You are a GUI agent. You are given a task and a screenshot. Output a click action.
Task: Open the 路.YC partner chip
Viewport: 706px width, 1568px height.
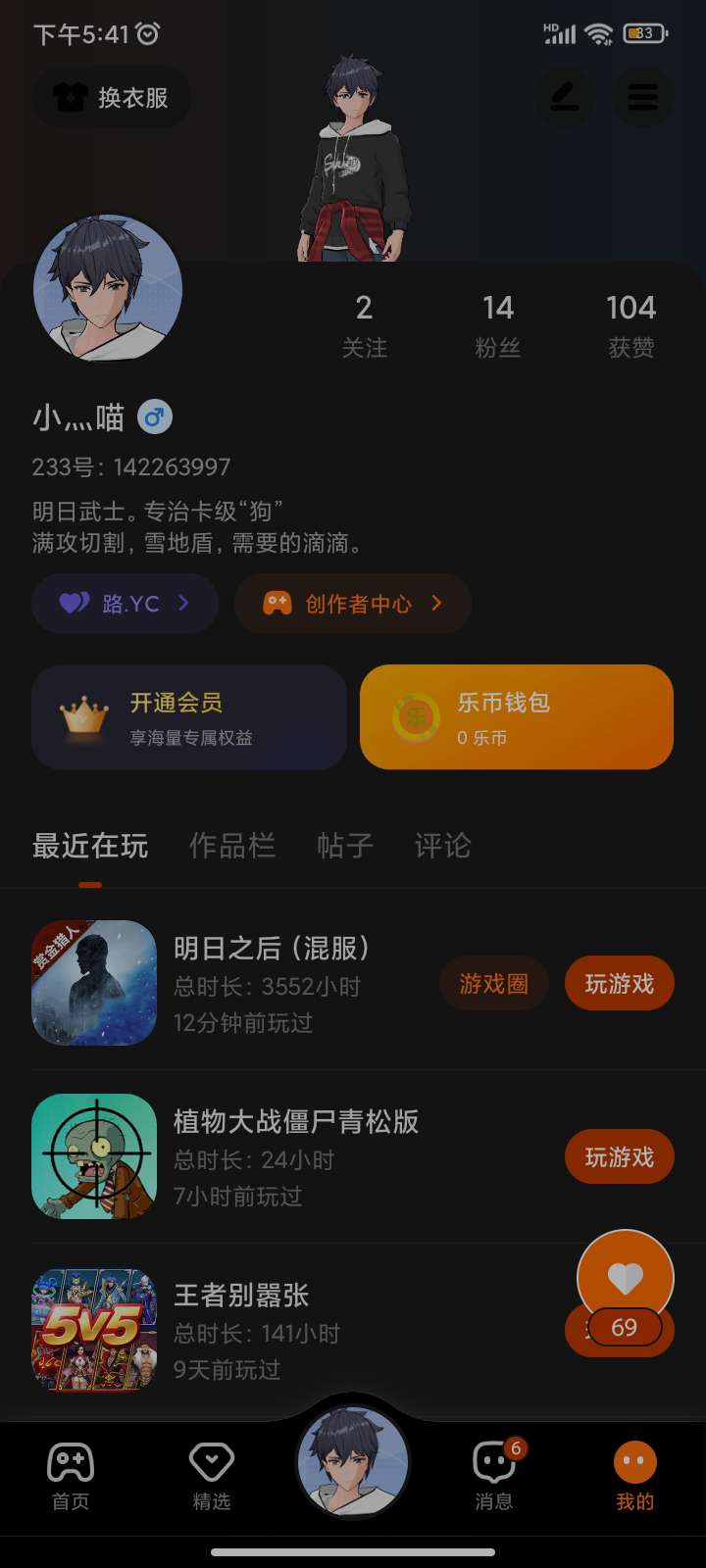pos(125,604)
